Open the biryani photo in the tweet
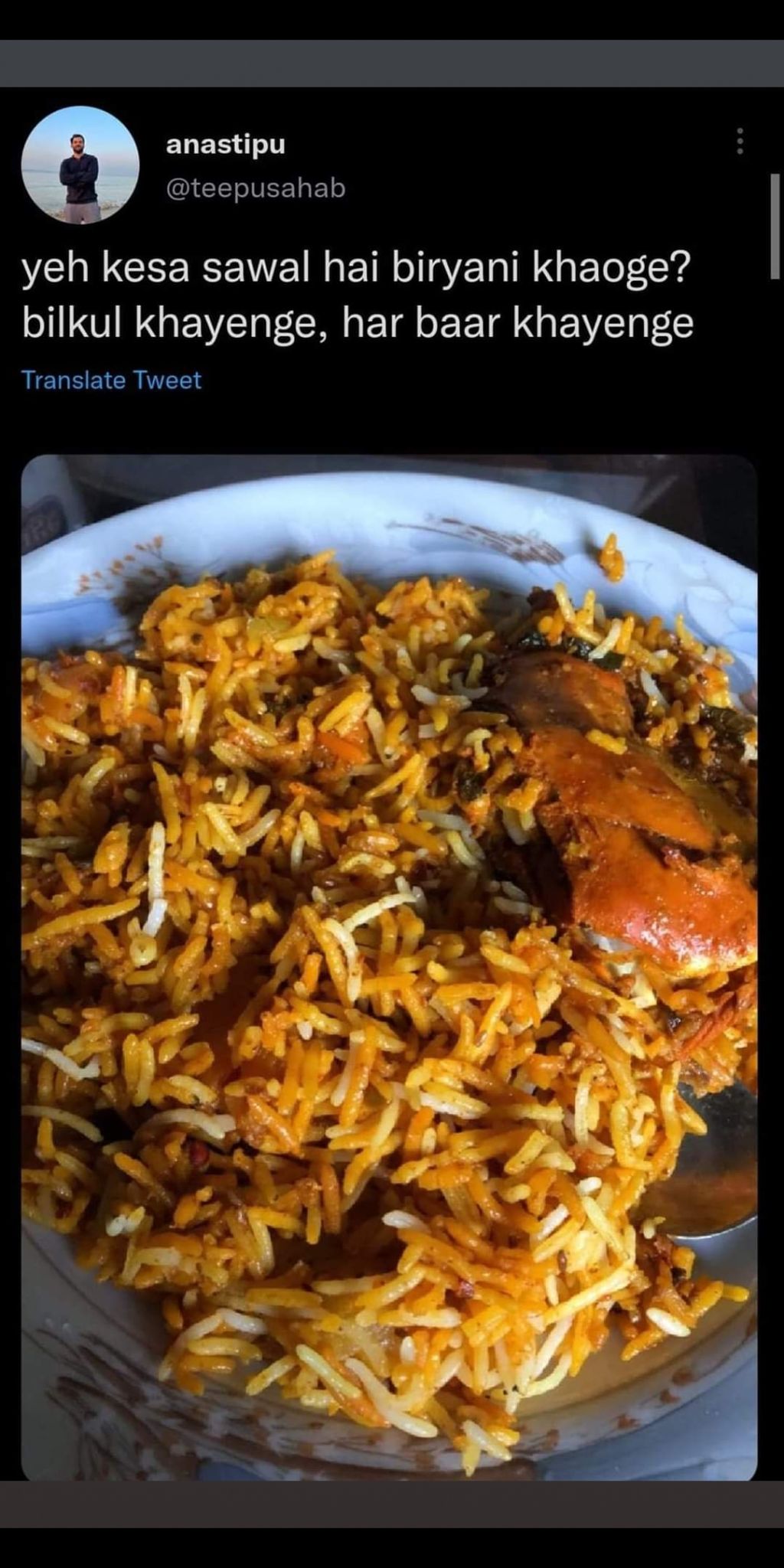 pos(389,968)
